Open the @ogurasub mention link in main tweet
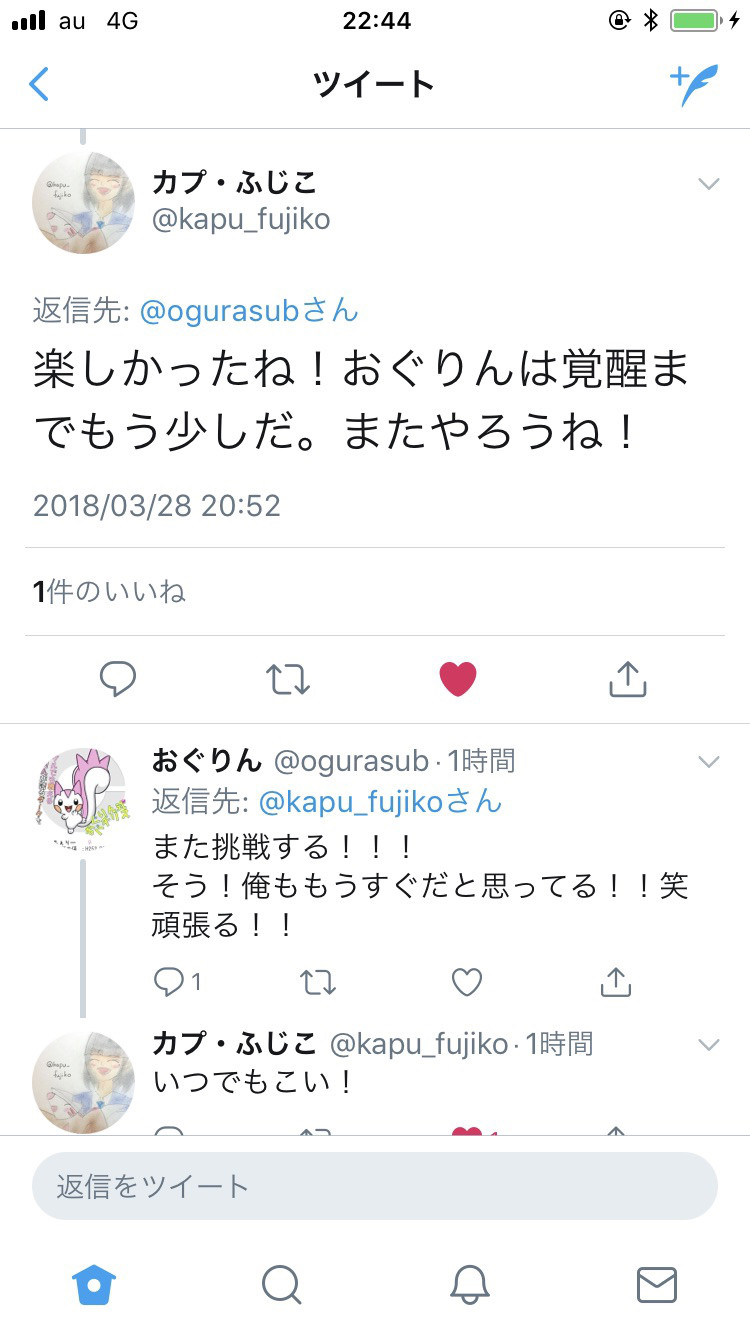Screen dimensions: 750x1334 220,311
